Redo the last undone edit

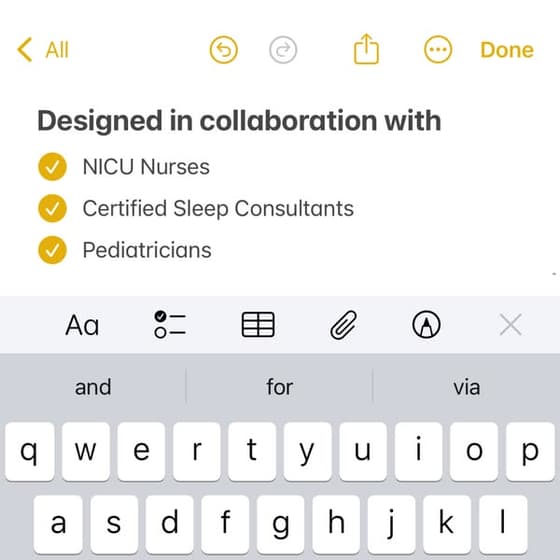click(x=283, y=50)
